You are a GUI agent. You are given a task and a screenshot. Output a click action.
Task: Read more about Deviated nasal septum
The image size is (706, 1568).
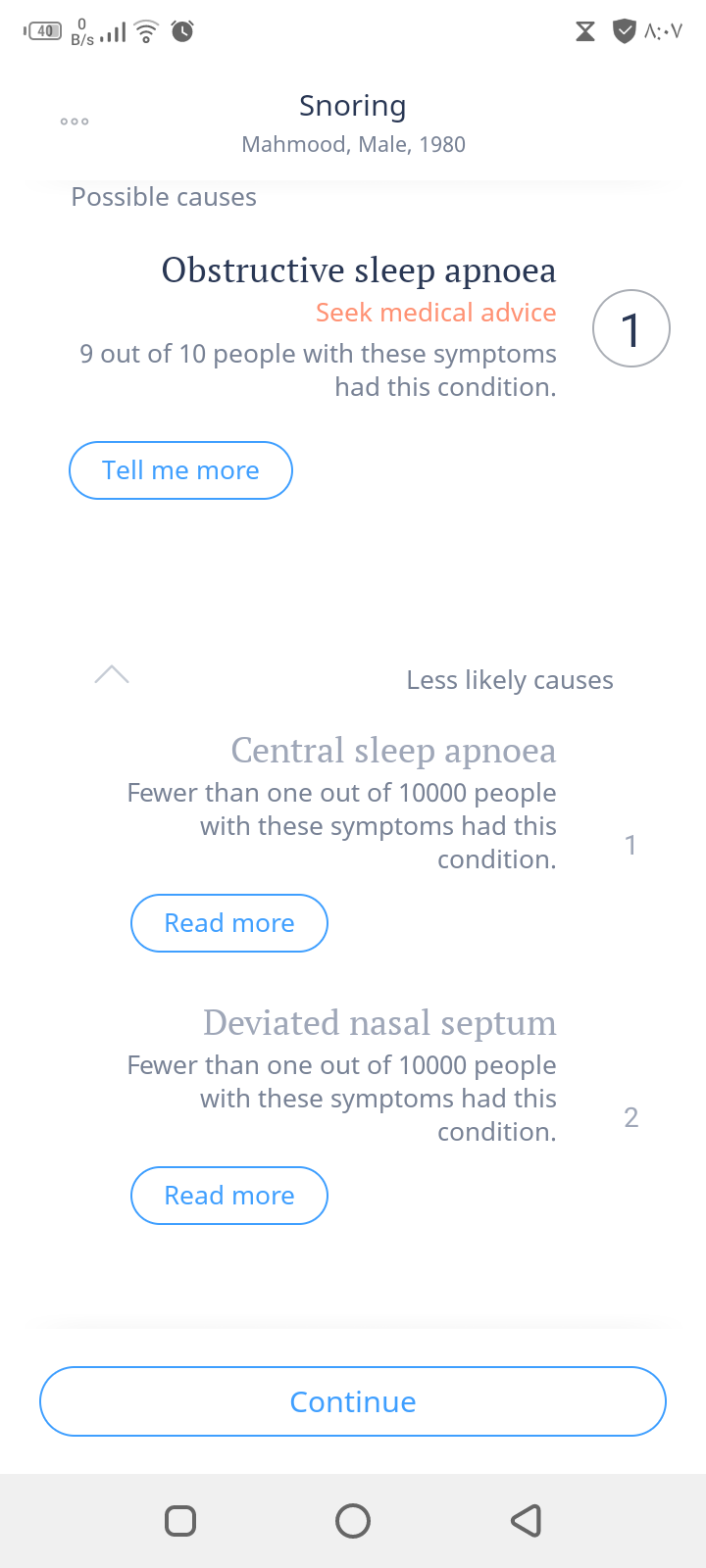click(228, 1196)
